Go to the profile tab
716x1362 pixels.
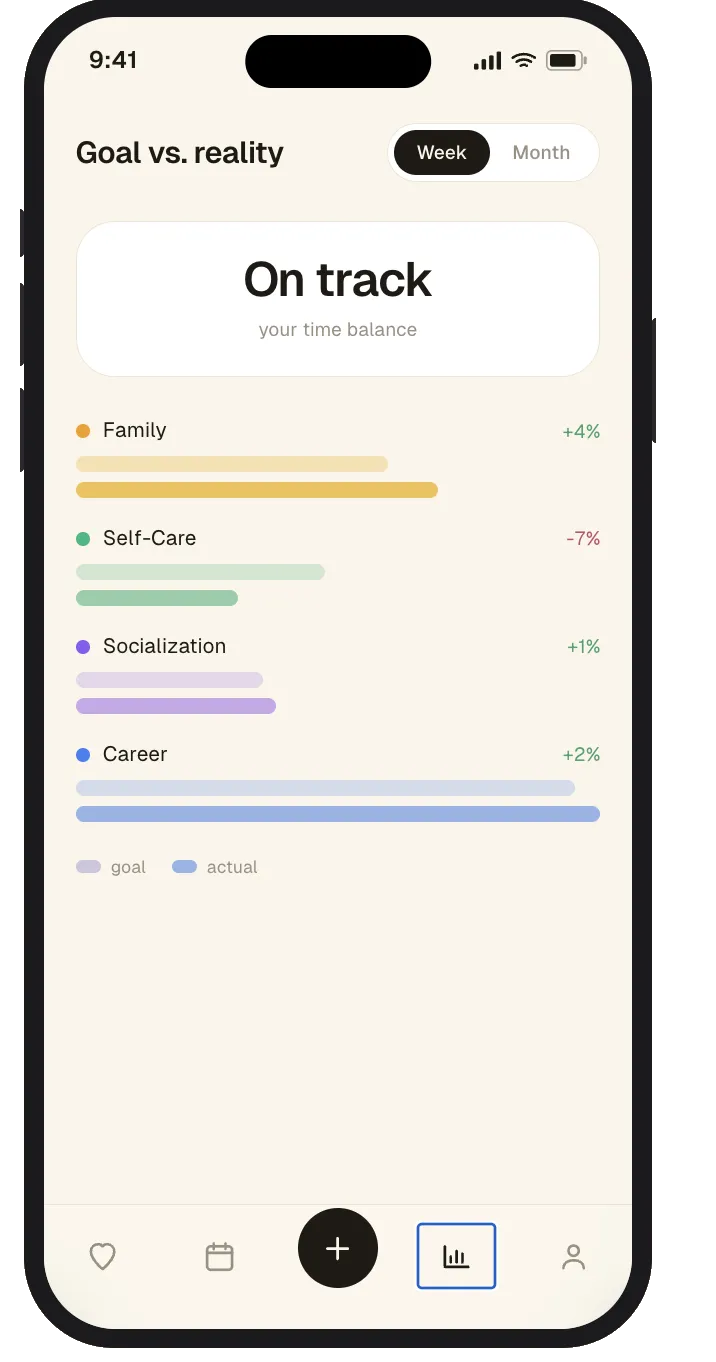tap(573, 1256)
